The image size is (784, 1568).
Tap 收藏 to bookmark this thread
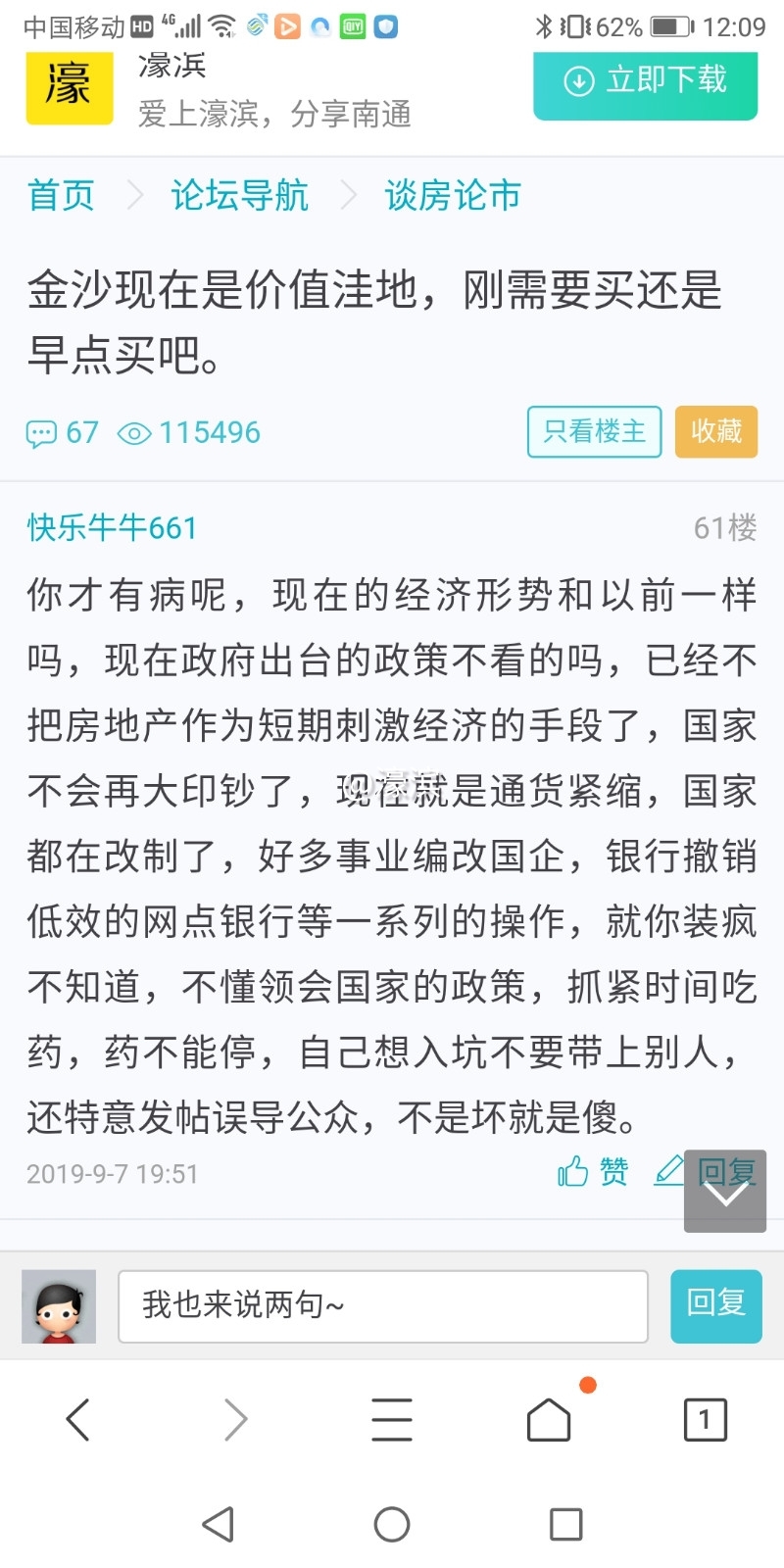[716, 431]
